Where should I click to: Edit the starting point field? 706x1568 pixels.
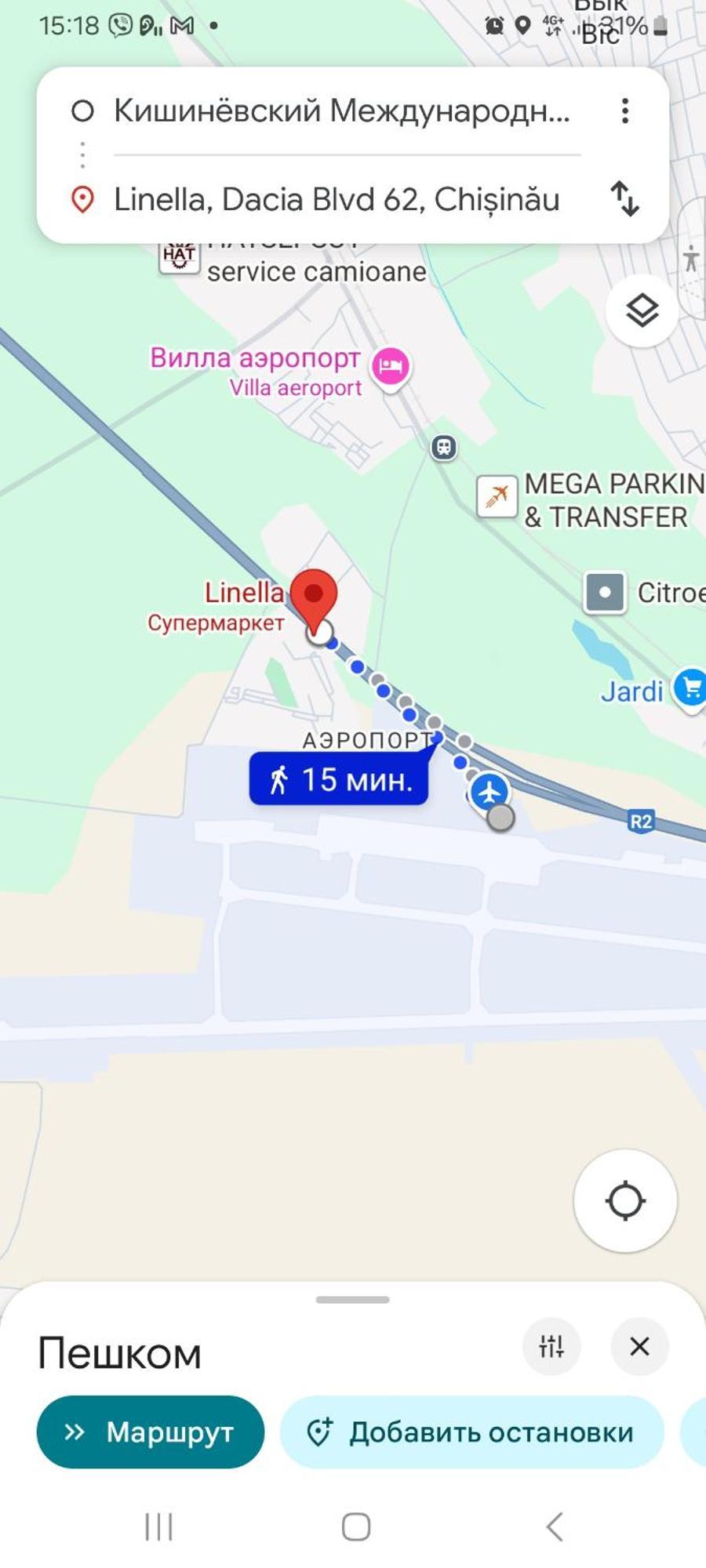point(341,111)
